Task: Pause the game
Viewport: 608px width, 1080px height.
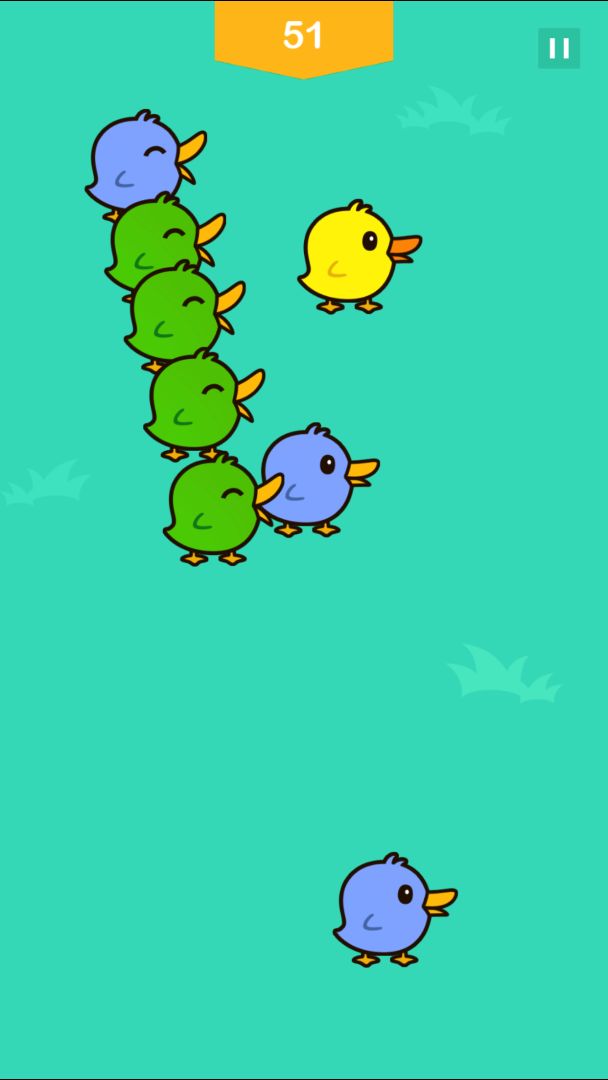Action: [559, 48]
